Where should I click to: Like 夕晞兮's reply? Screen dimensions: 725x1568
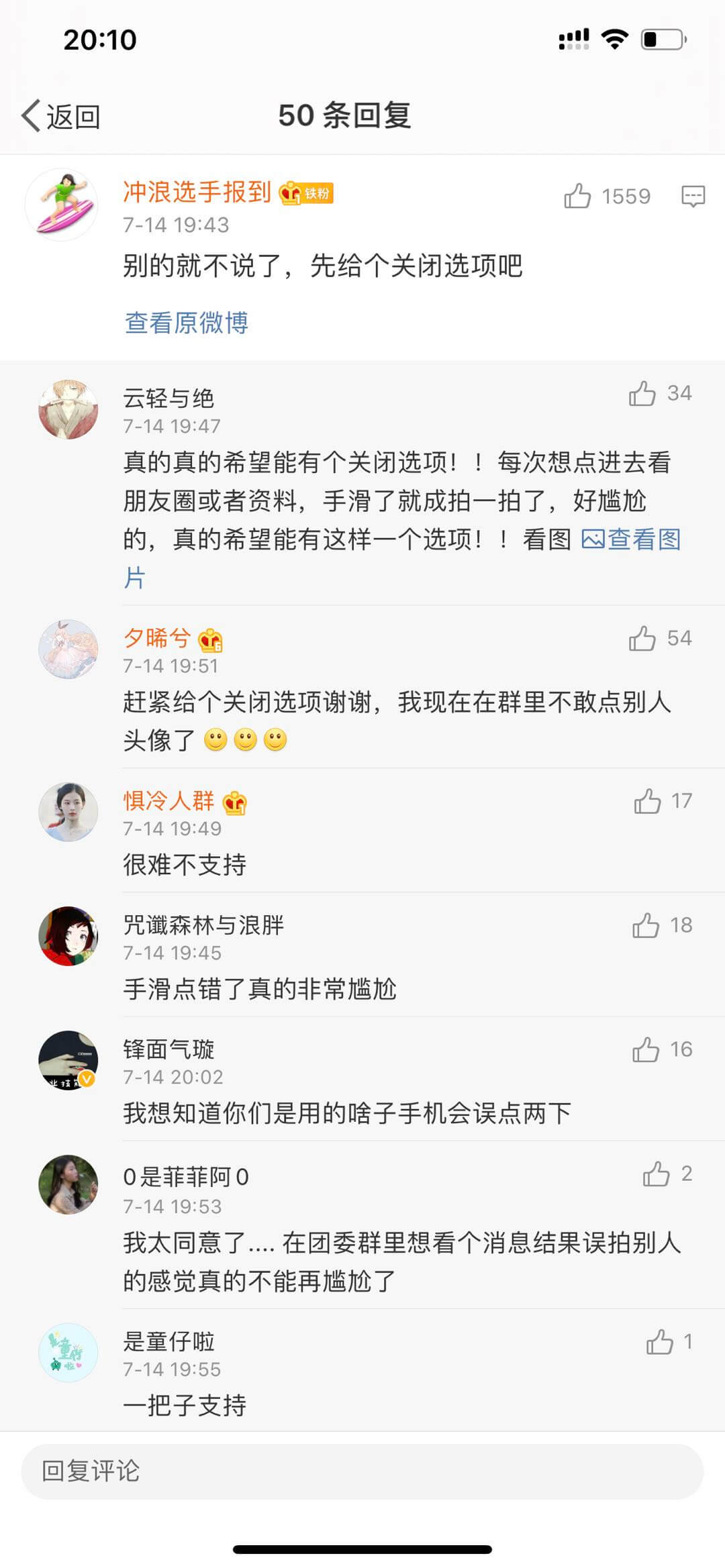642,639
